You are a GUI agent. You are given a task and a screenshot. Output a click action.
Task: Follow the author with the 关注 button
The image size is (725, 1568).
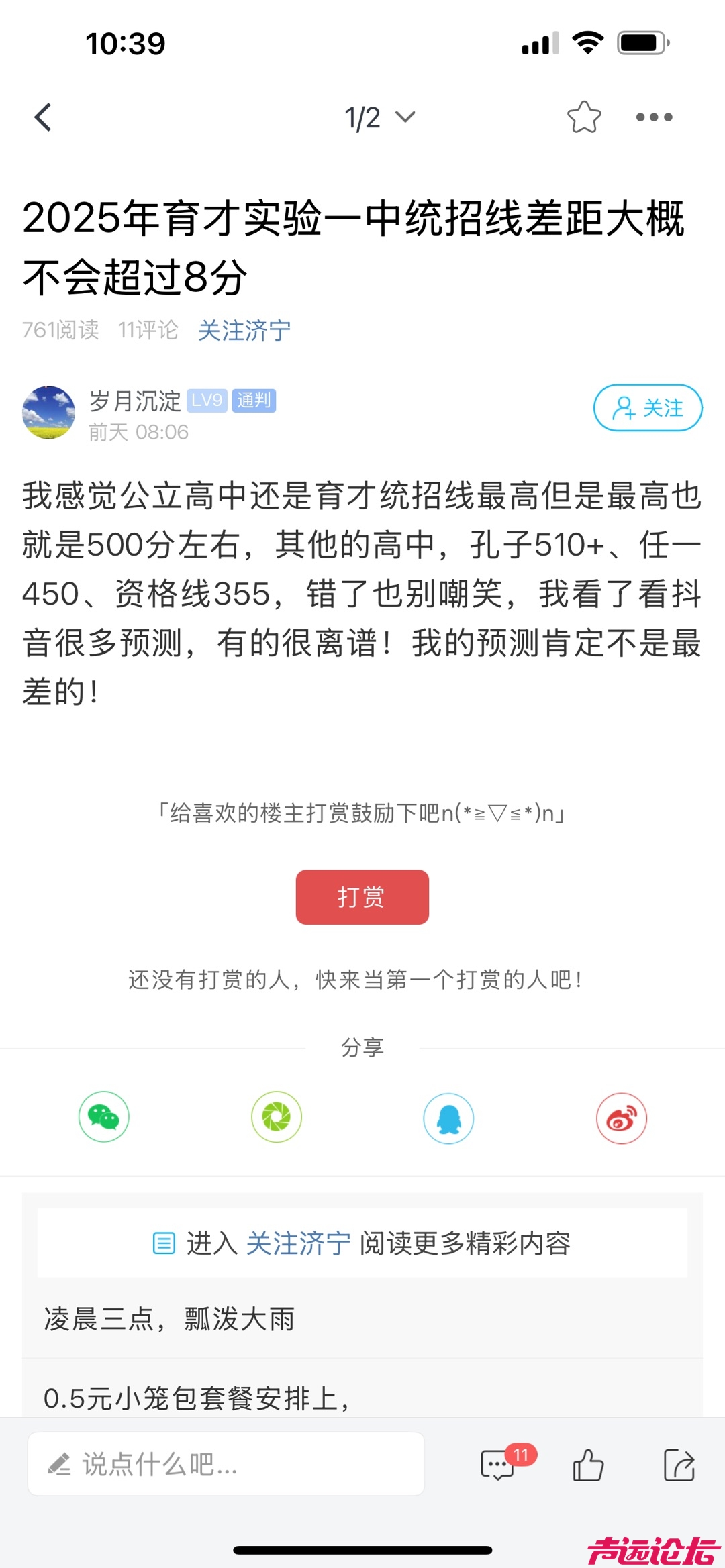point(647,407)
